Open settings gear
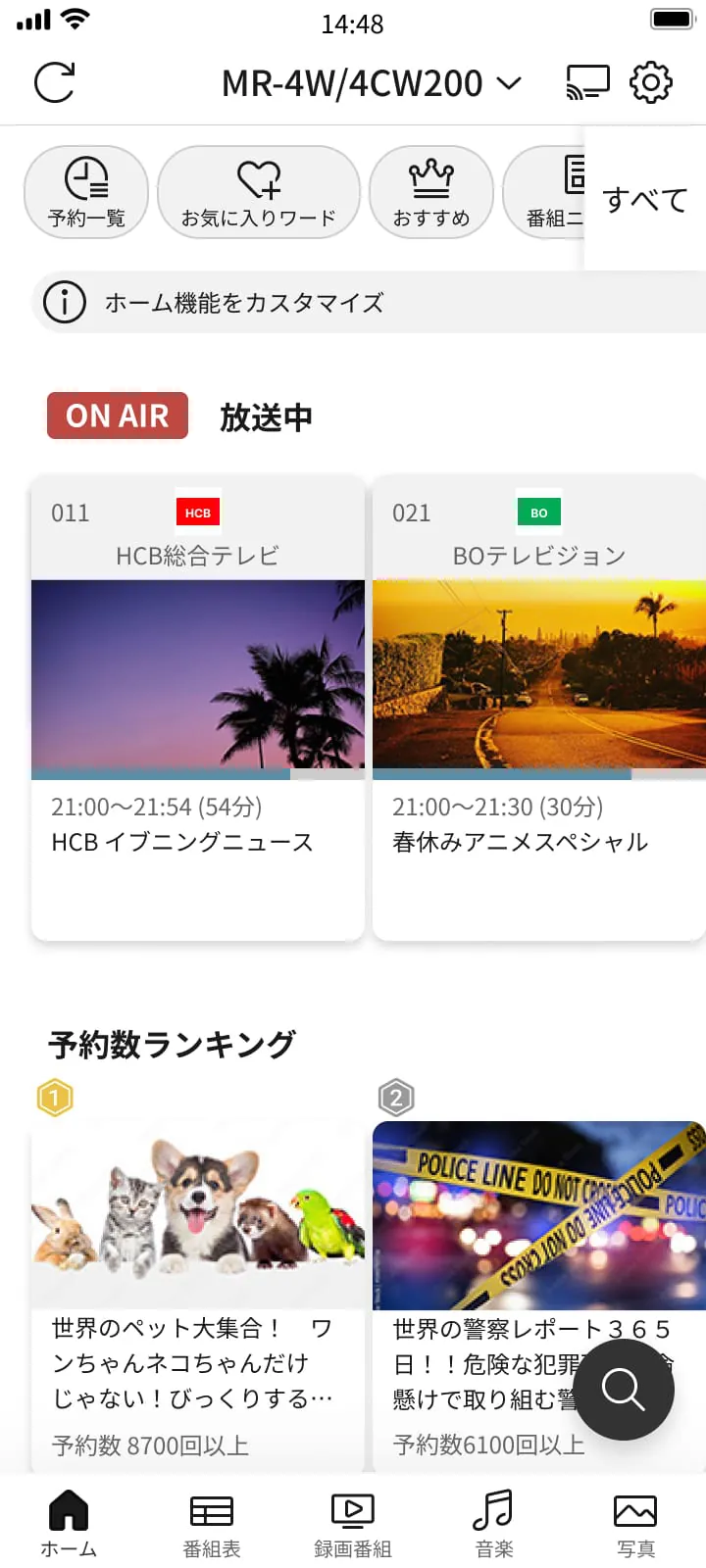The width and height of the screenshot is (706, 1568). pyautogui.click(x=651, y=83)
